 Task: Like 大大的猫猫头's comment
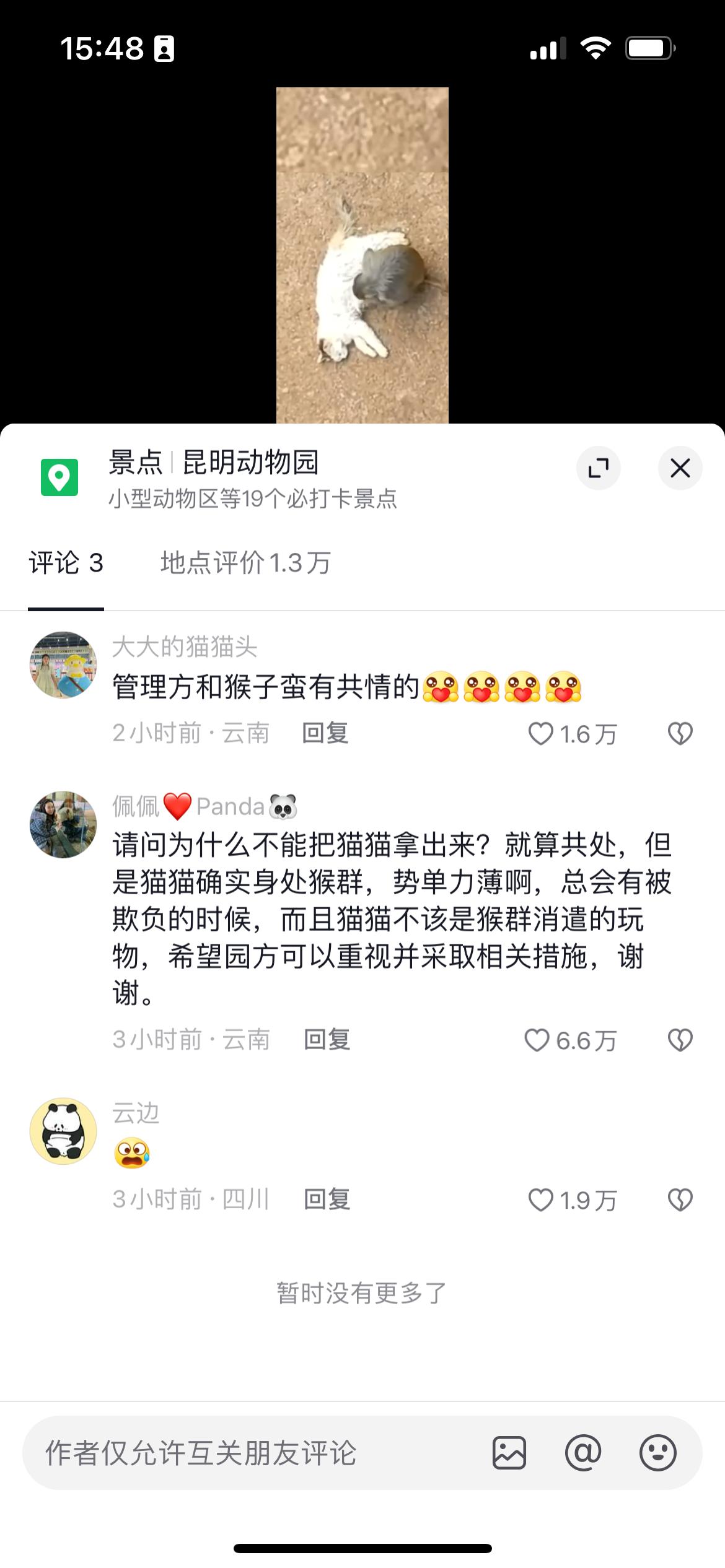[x=540, y=734]
